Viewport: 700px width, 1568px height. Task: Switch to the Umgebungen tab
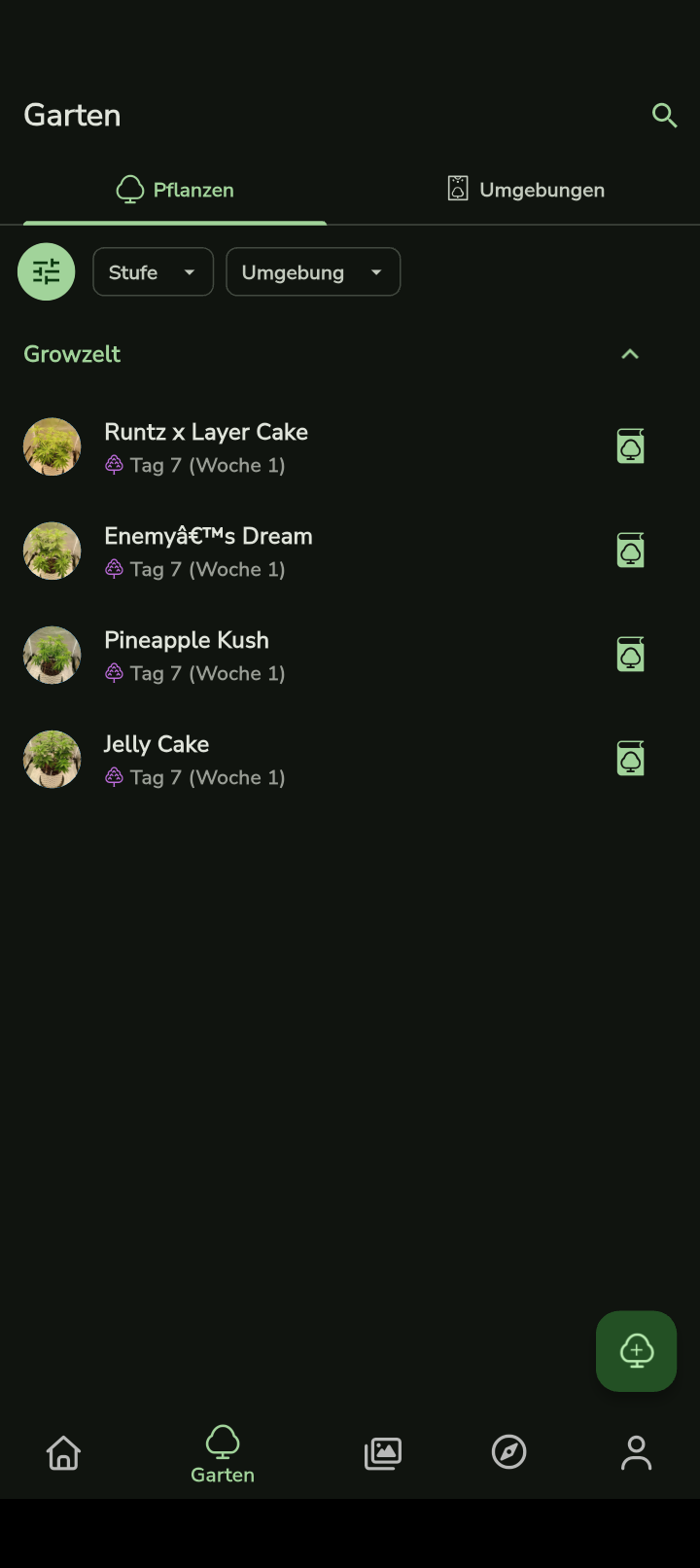(525, 190)
